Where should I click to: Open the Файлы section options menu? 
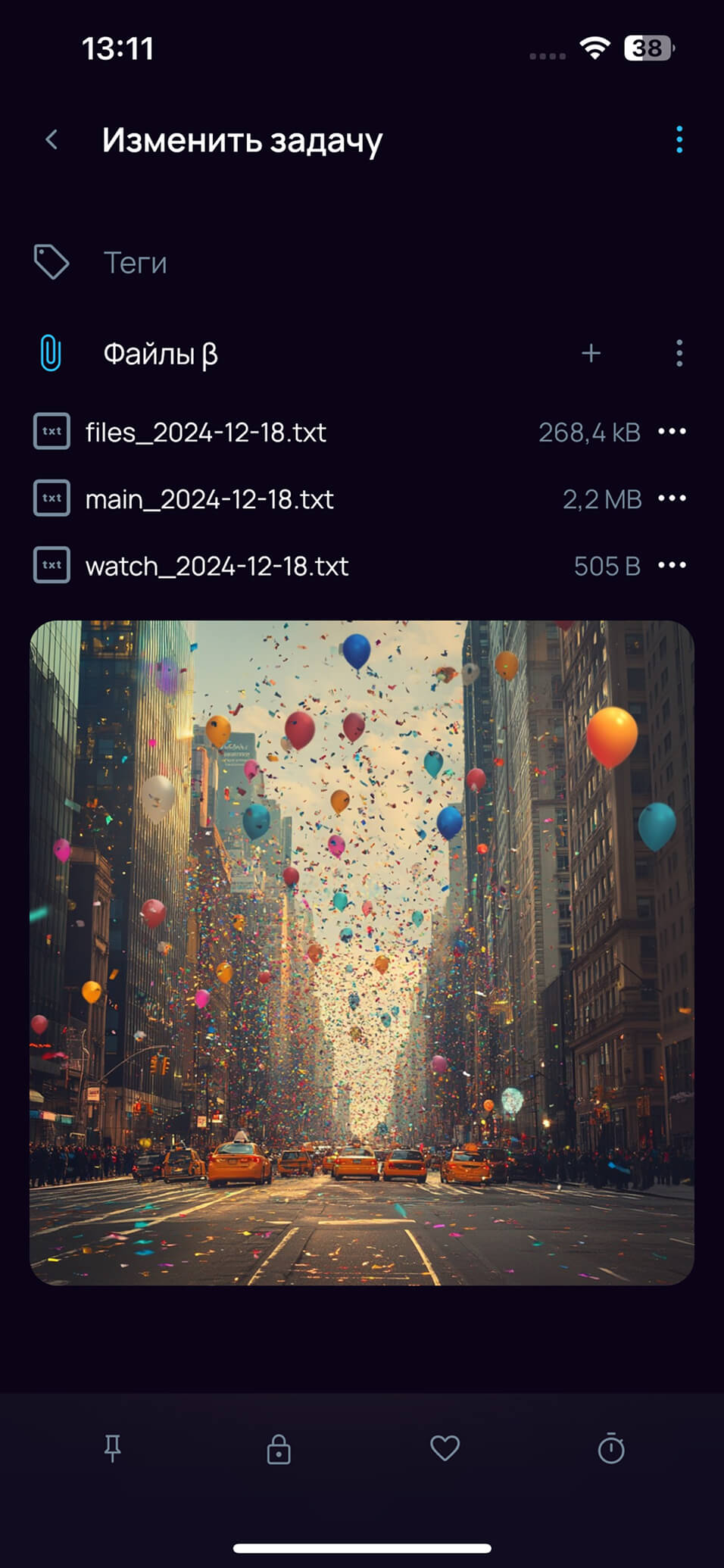[679, 353]
